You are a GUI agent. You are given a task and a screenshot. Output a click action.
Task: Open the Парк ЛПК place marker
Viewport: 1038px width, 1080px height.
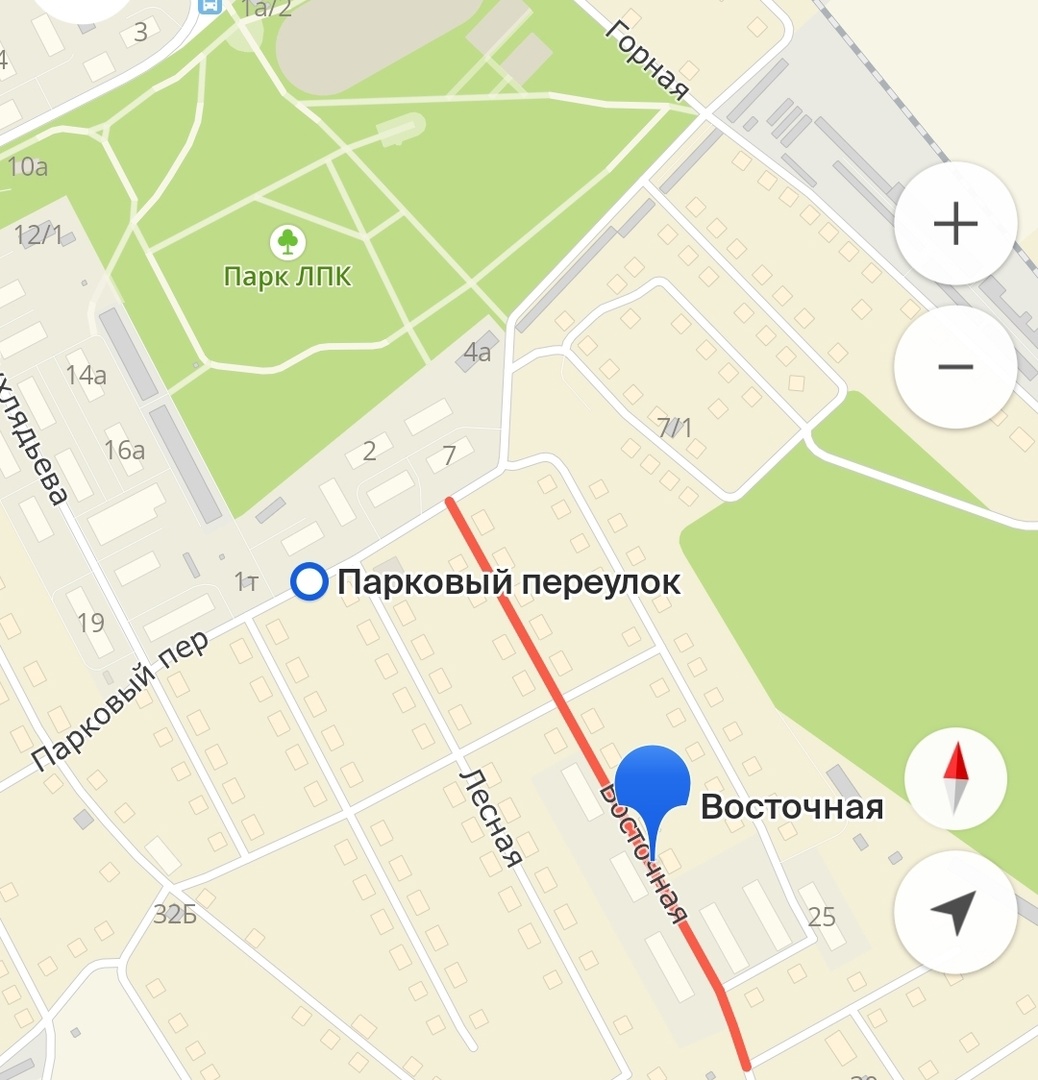point(288,242)
